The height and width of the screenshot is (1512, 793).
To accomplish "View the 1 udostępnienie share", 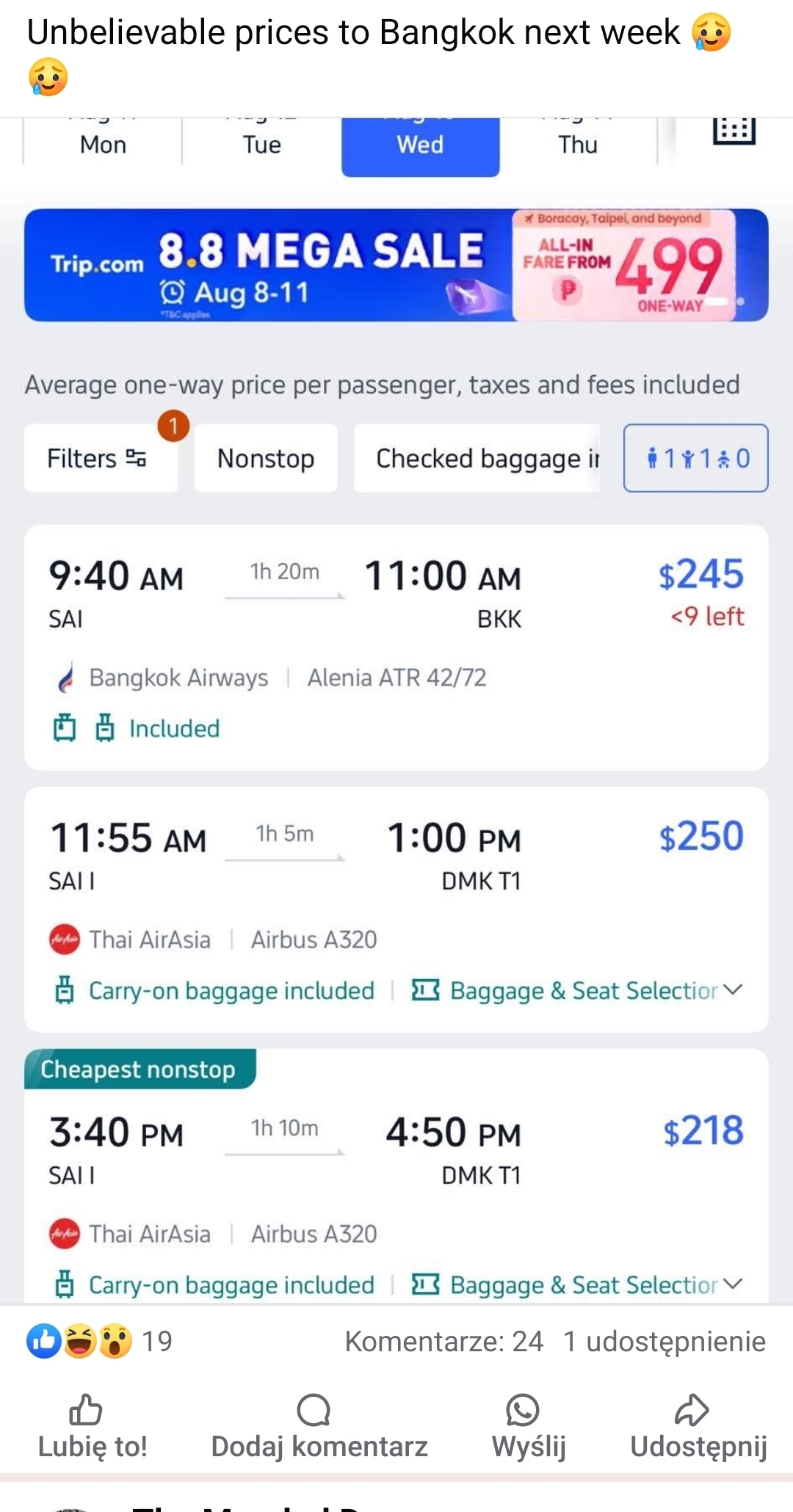I will tap(665, 1341).
